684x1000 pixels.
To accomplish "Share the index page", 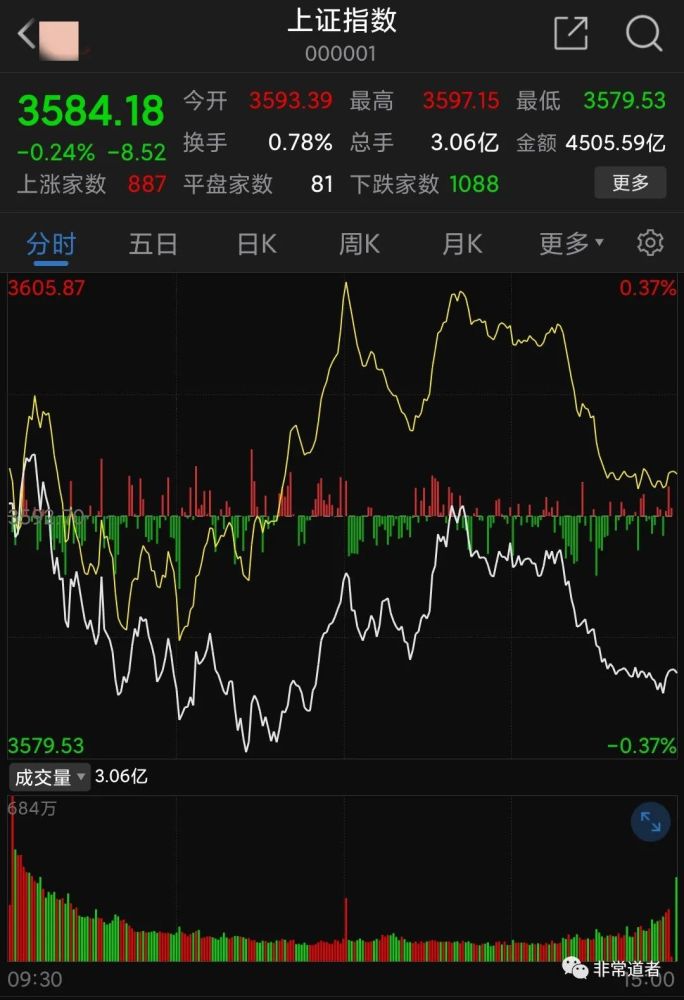I will coord(571,34).
